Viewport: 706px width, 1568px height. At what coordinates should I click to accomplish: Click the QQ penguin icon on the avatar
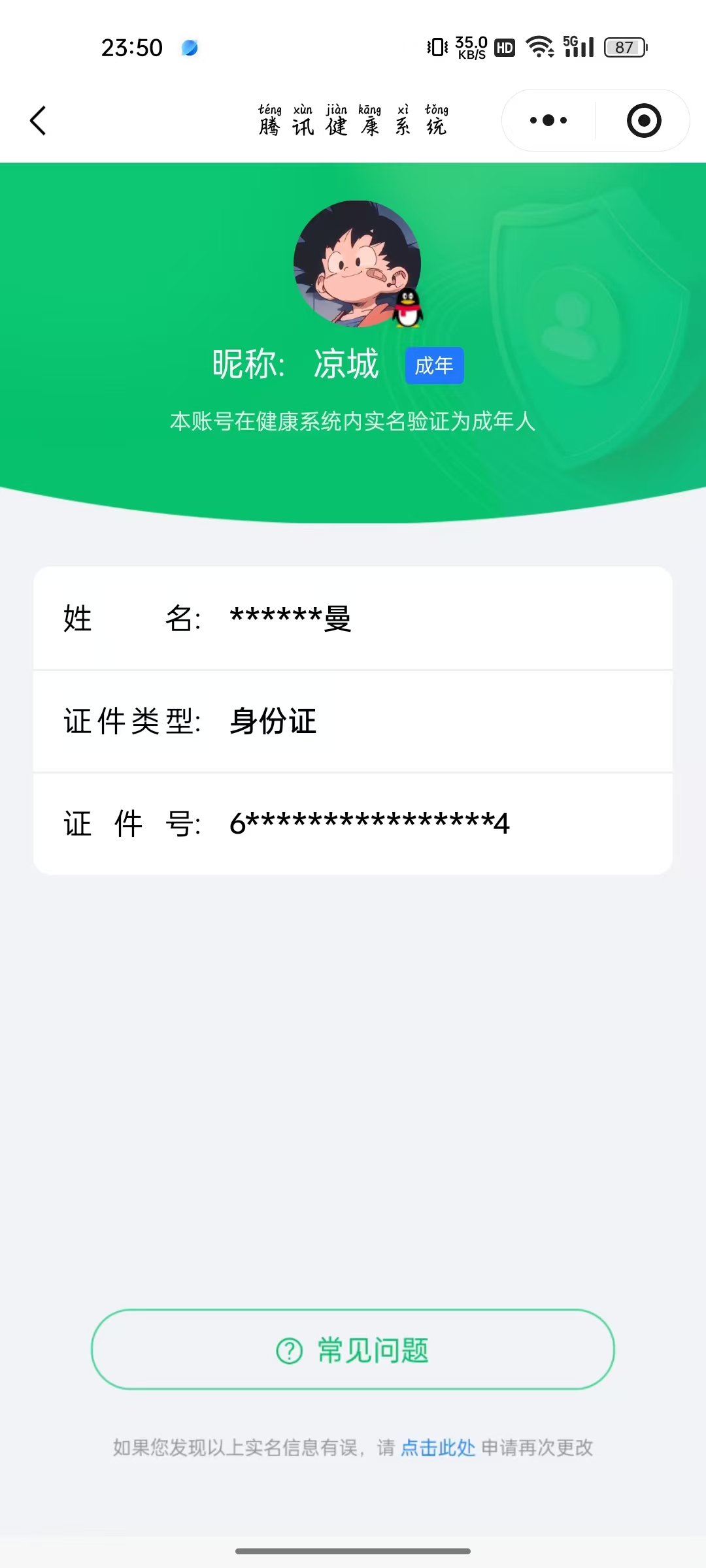coord(409,307)
